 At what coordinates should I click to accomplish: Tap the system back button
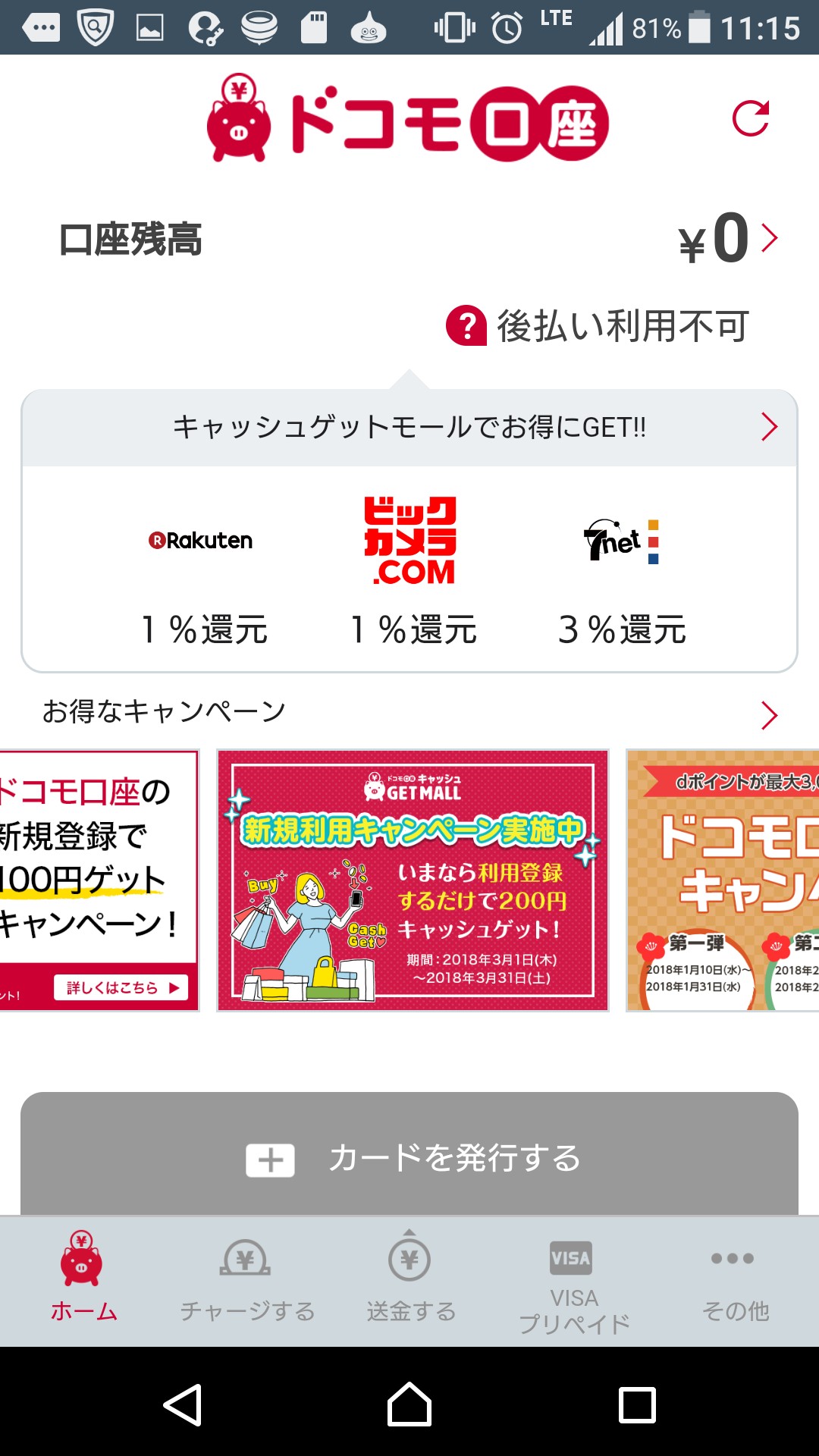(x=183, y=1404)
